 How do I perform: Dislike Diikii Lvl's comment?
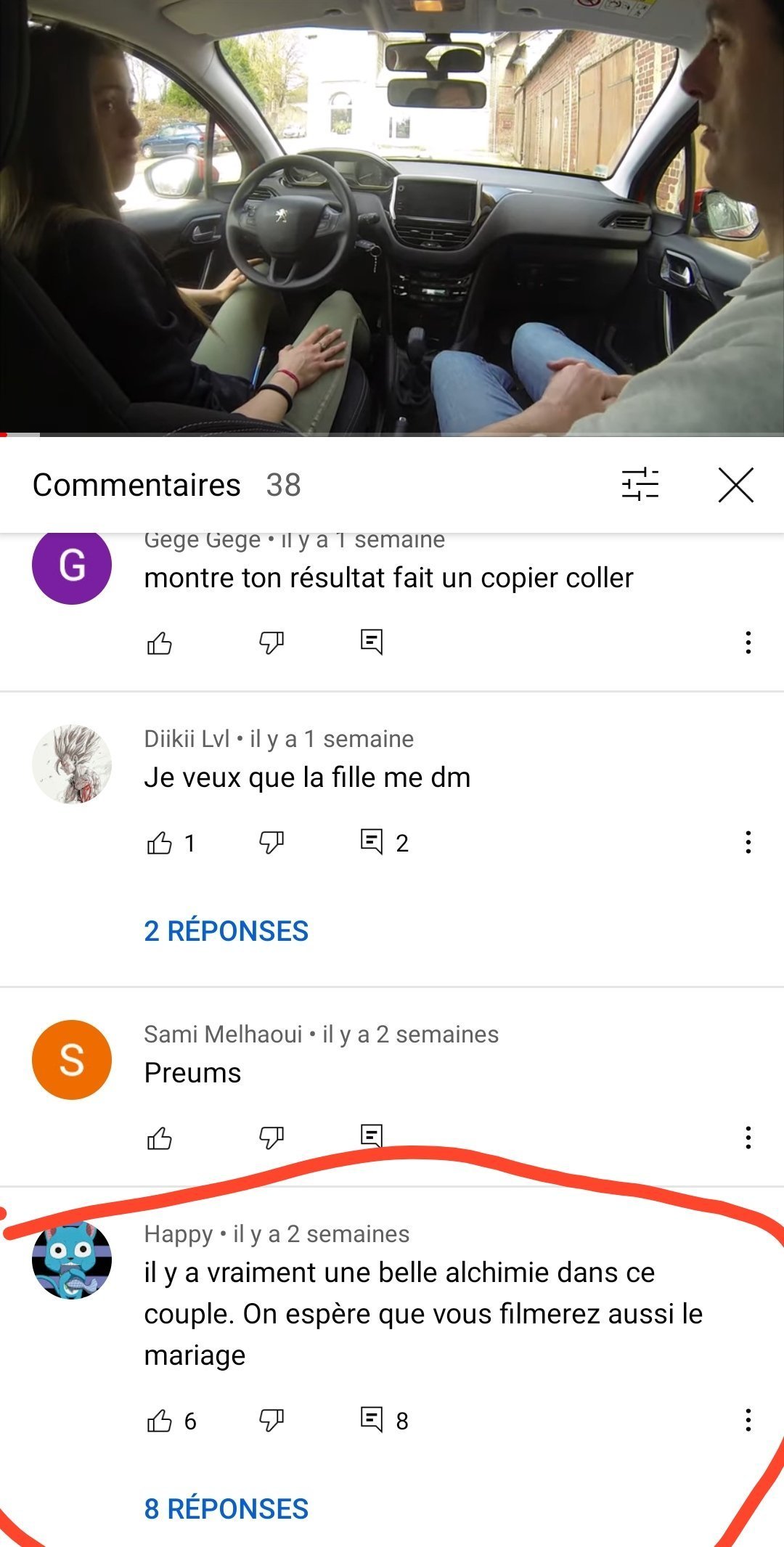click(271, 843)
